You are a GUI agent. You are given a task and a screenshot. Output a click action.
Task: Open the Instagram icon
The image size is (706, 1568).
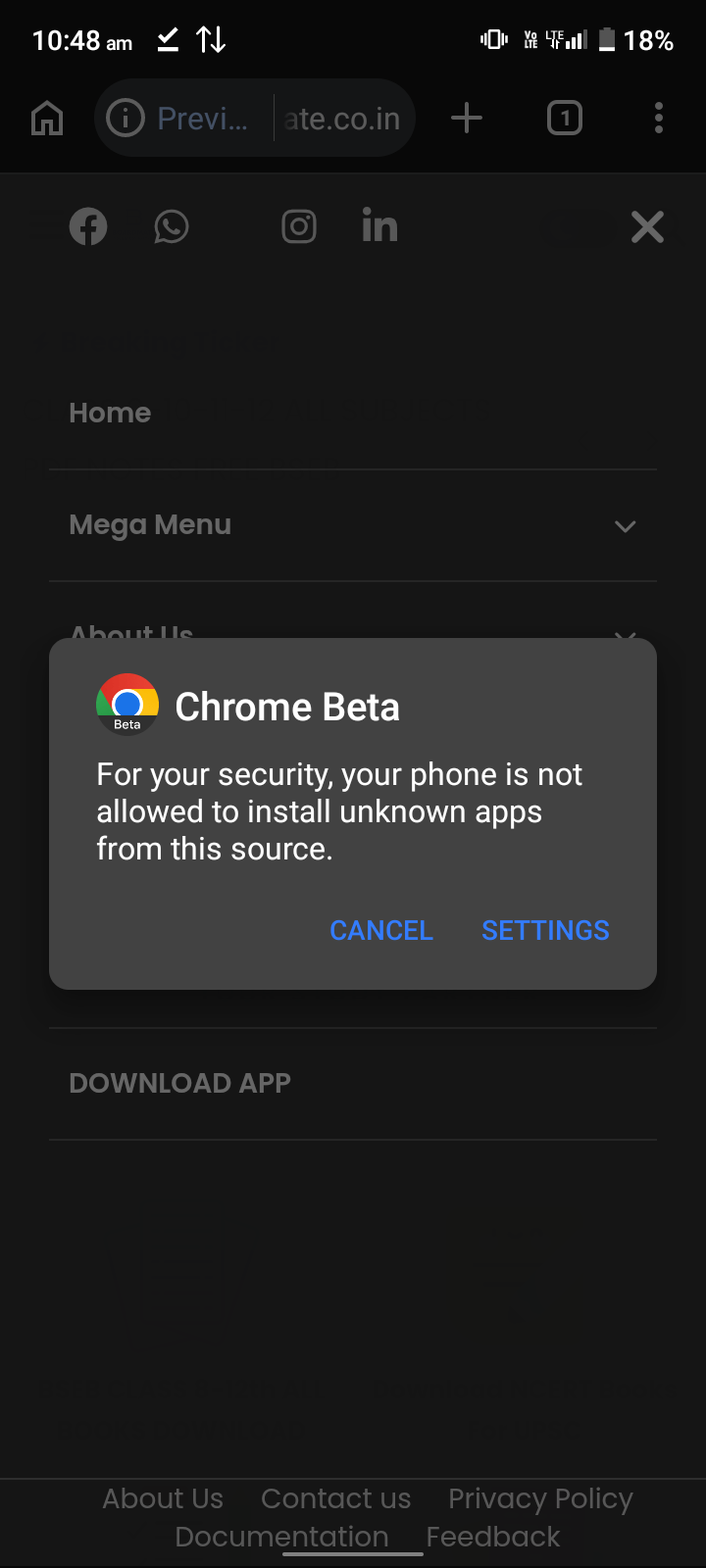click(x=298, y=226)
